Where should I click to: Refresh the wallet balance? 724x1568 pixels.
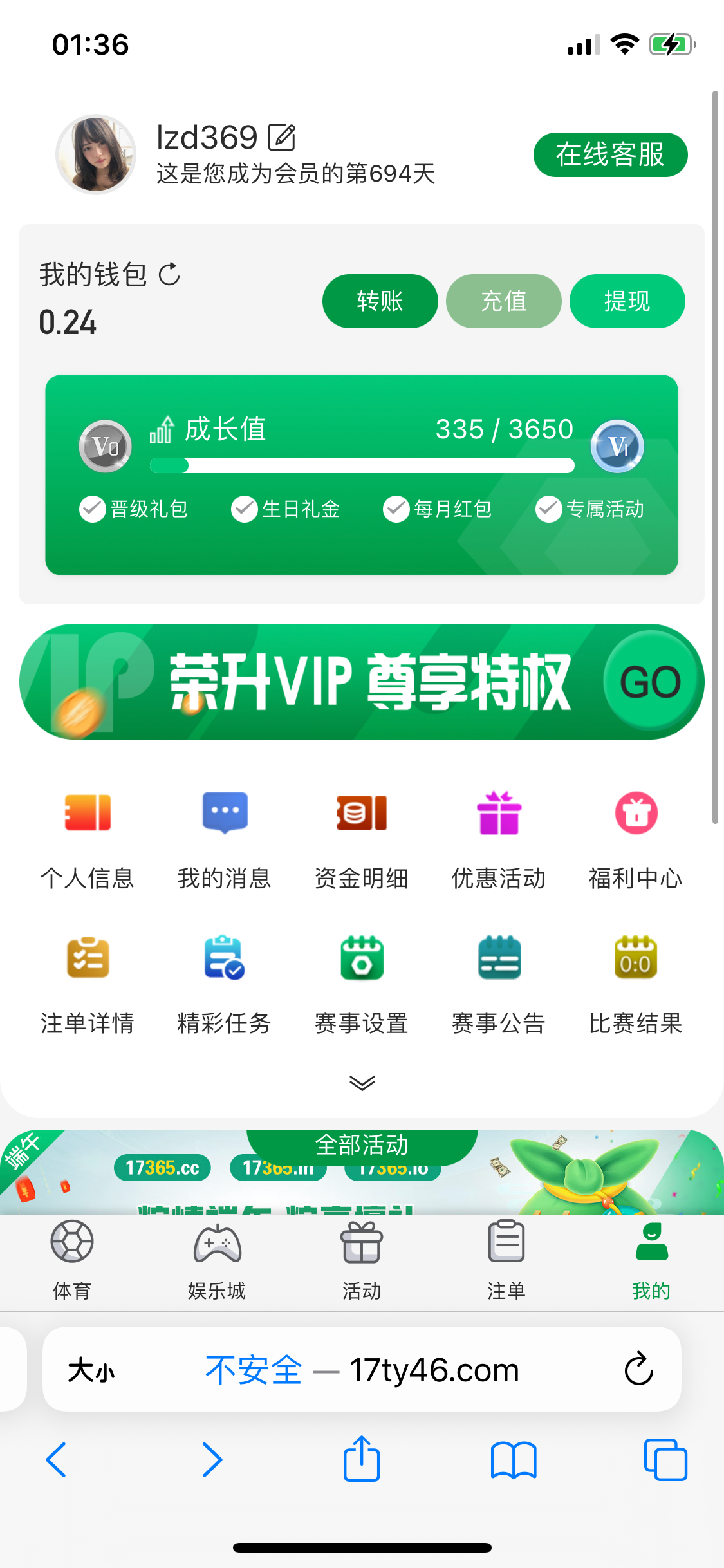(x=169, y=274)
